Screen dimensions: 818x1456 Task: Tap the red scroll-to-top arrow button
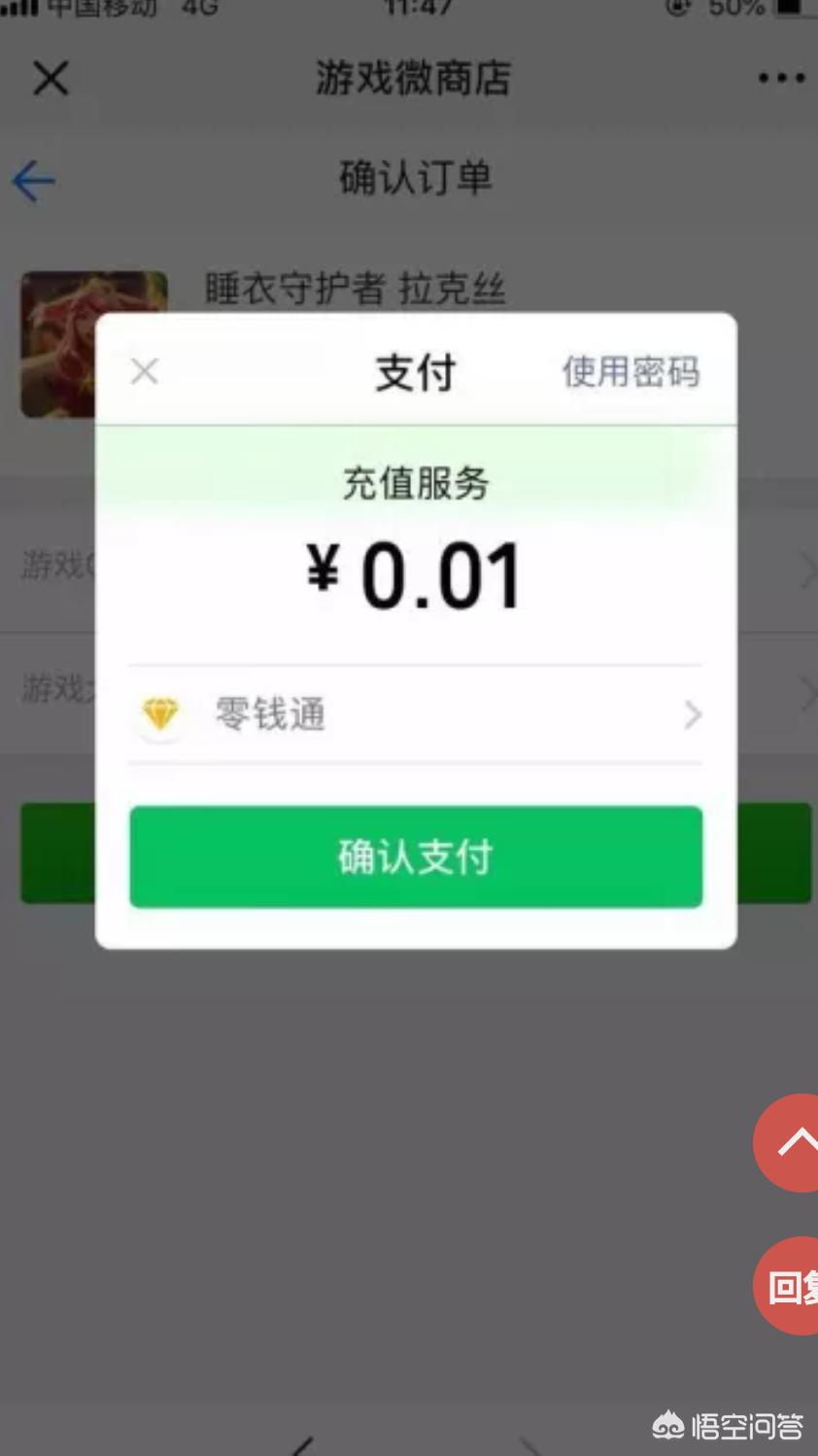790,1143
